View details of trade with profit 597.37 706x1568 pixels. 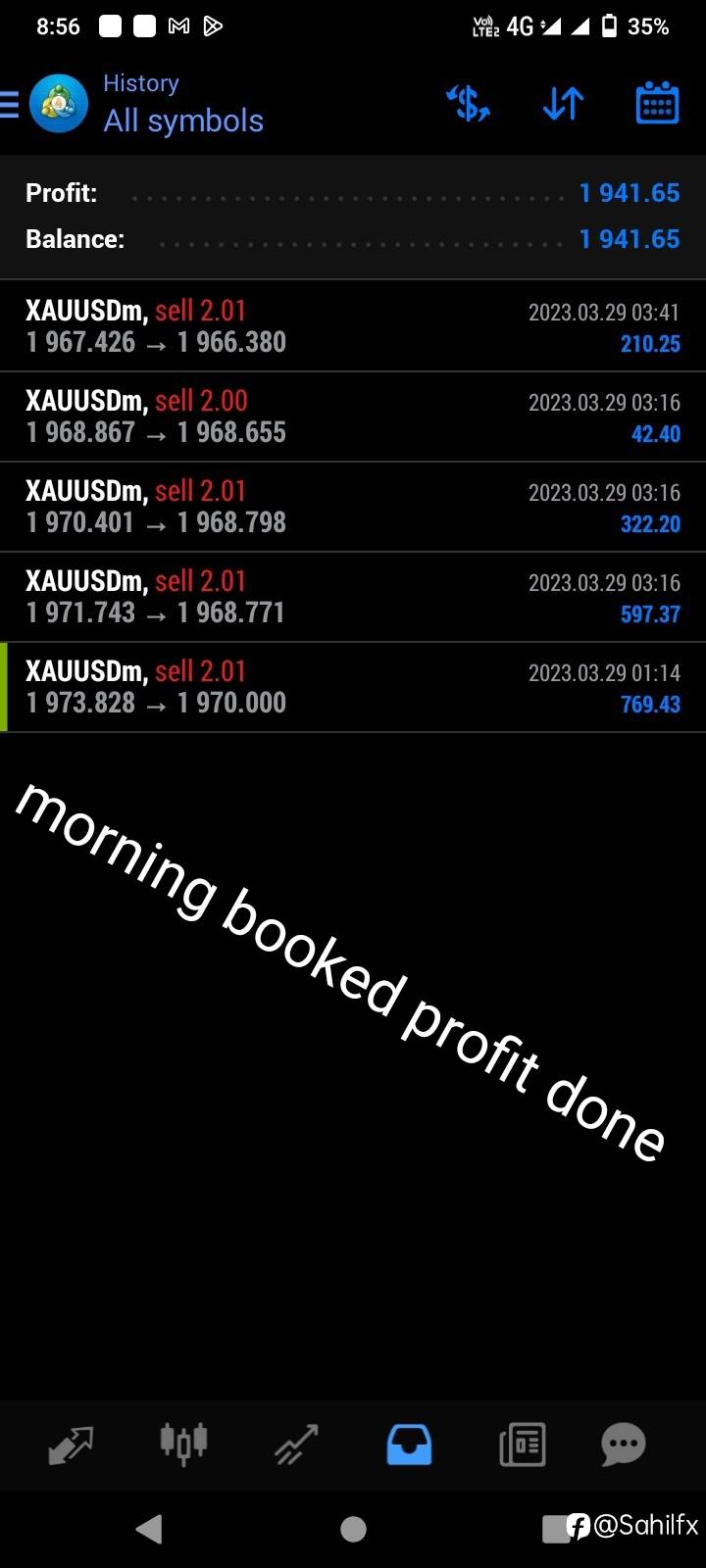point(353,597)
